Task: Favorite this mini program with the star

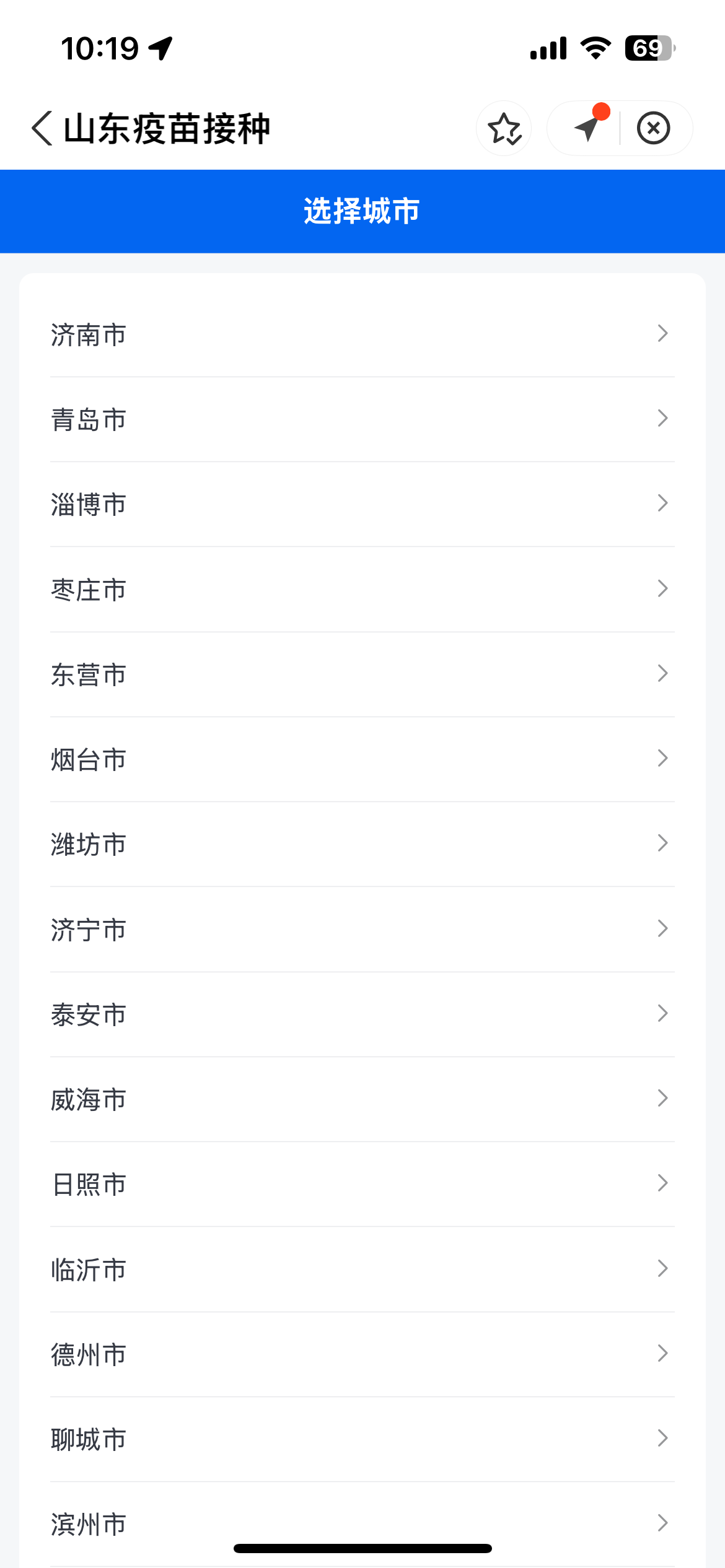Action: [504, 129]
